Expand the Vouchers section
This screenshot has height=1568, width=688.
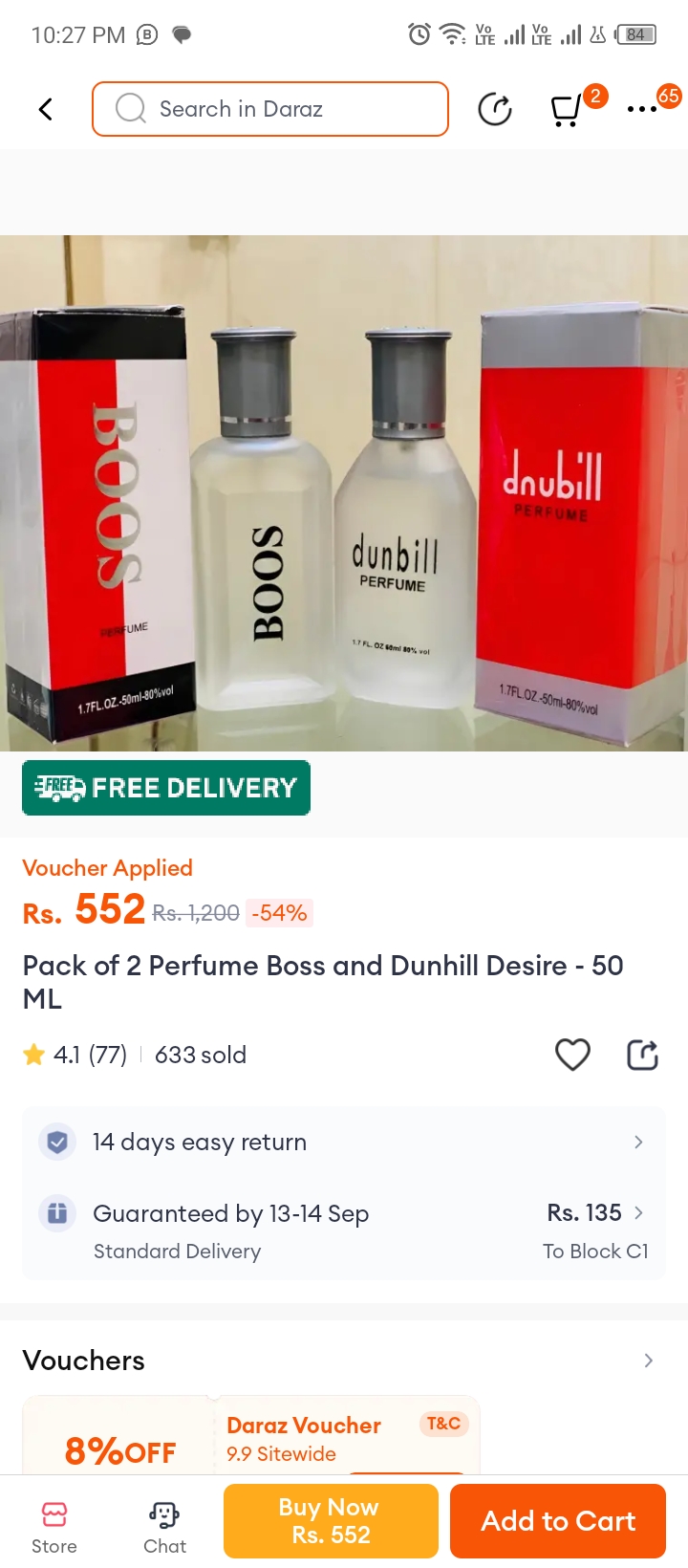tap(648, 1360)
